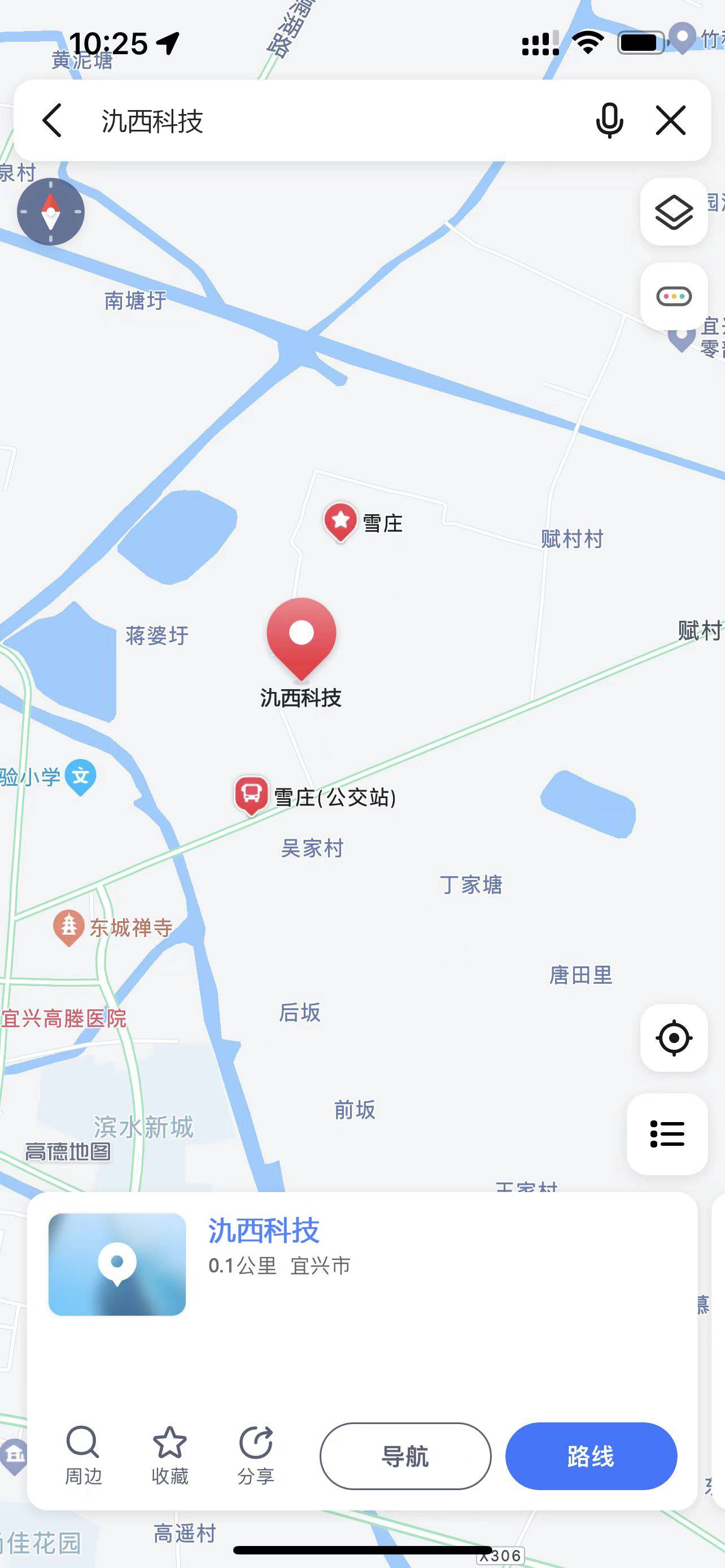
Task: Open the map layers selector
Action: pyautogui.click(x=673, y=212)
